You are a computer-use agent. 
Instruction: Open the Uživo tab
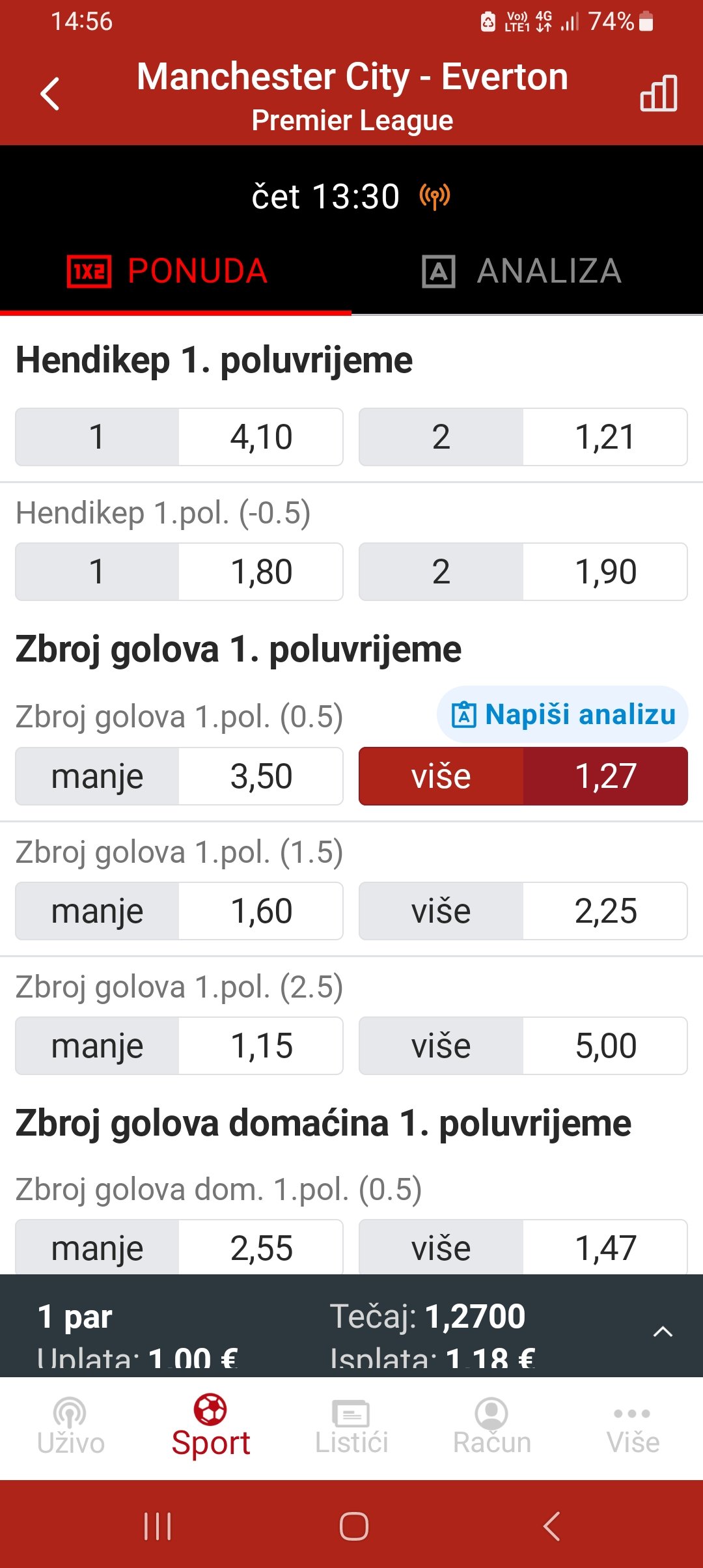(70, 1427)
